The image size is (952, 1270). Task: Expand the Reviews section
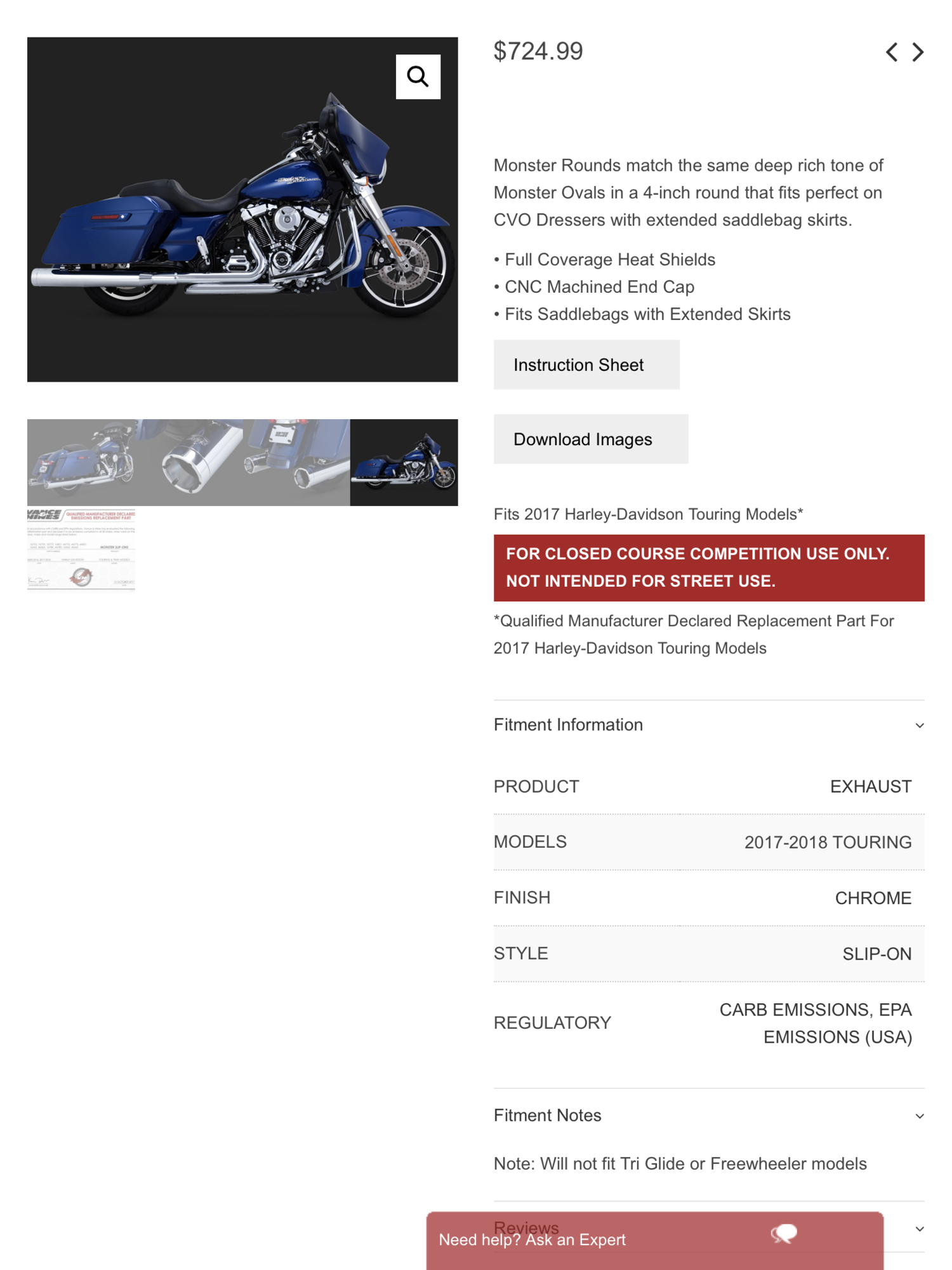919,1229
